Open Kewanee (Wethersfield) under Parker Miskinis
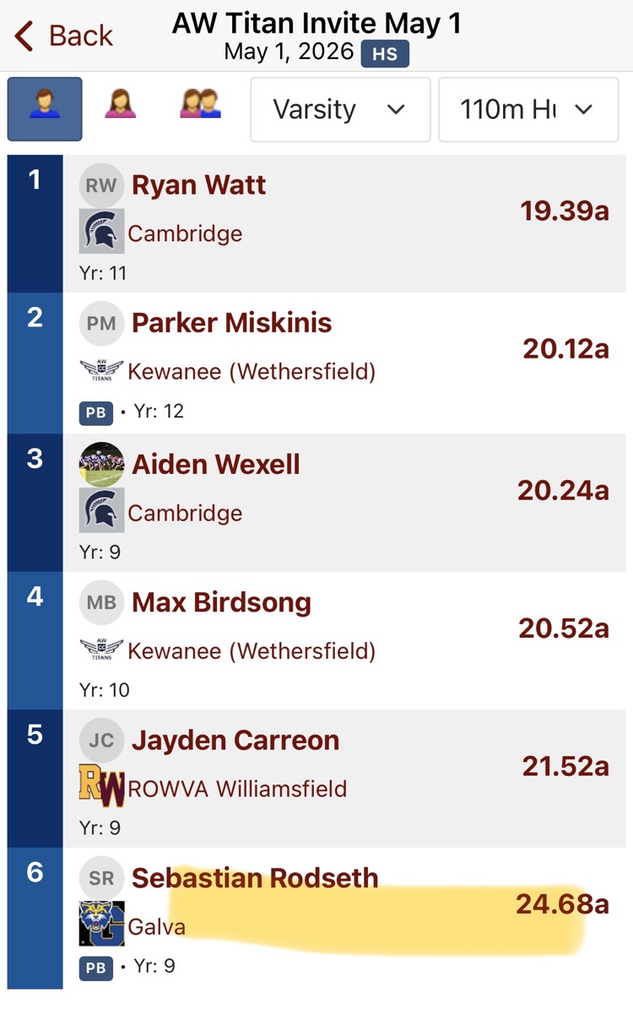Image resolution: width=633 pixels, height=1024 pixels. point(252,372)
